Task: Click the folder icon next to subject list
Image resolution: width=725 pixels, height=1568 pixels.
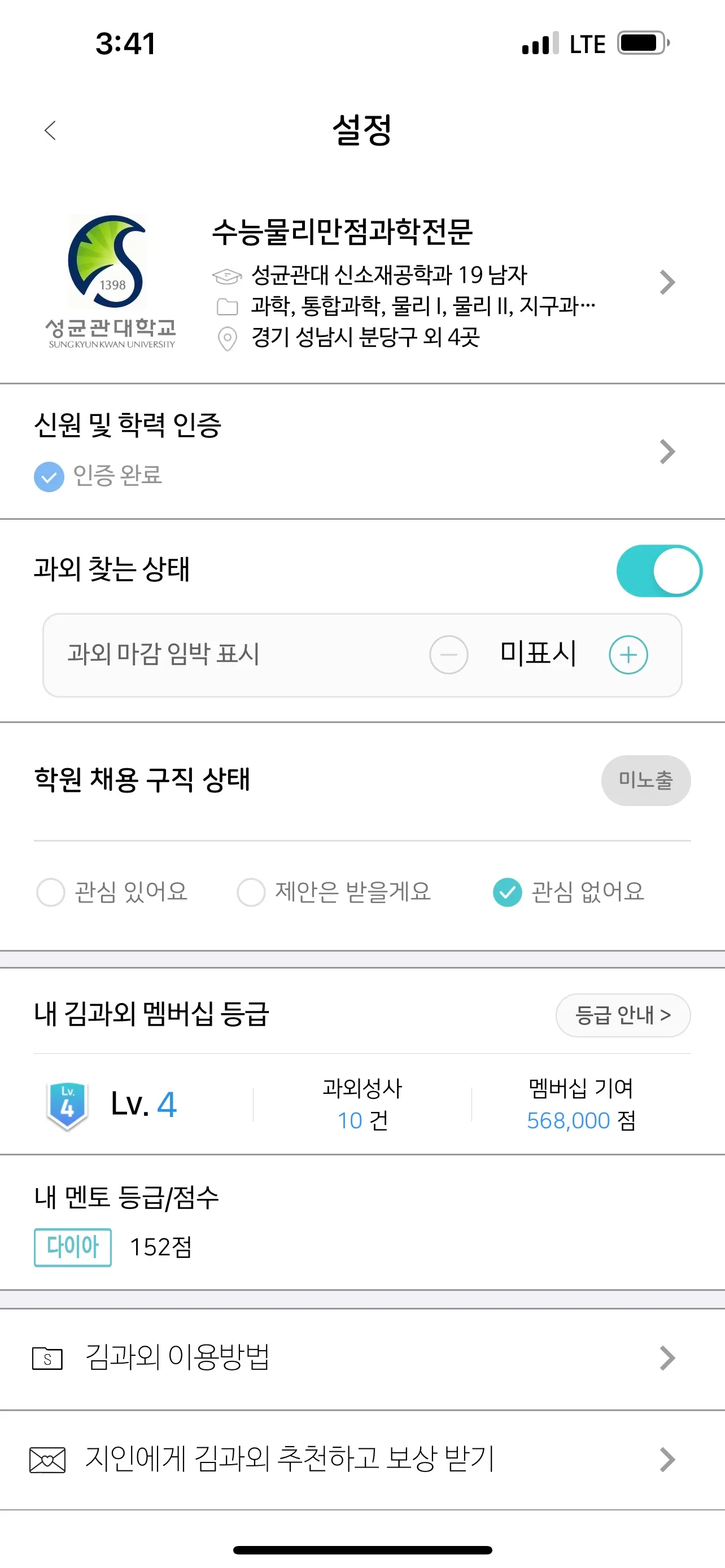Action: (x=228, y=308)
